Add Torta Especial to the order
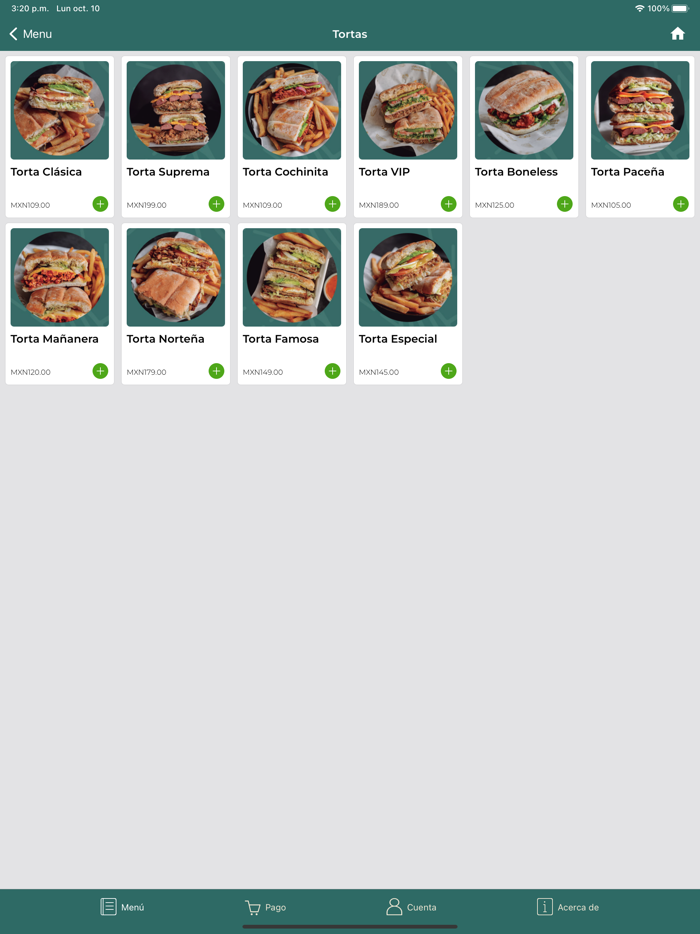 pyautogui.click(x=448, y=371)
